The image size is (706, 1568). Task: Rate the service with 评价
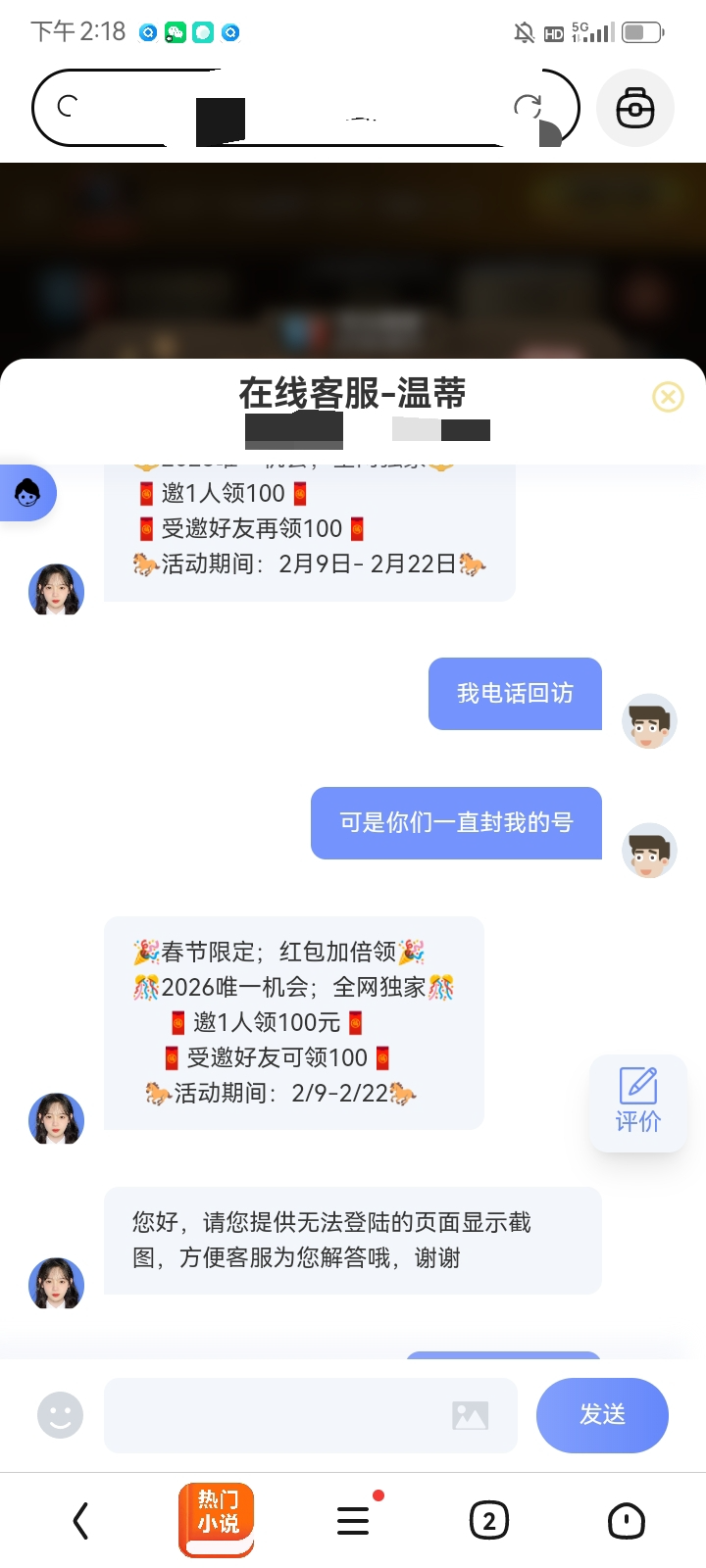(637, 1102)
